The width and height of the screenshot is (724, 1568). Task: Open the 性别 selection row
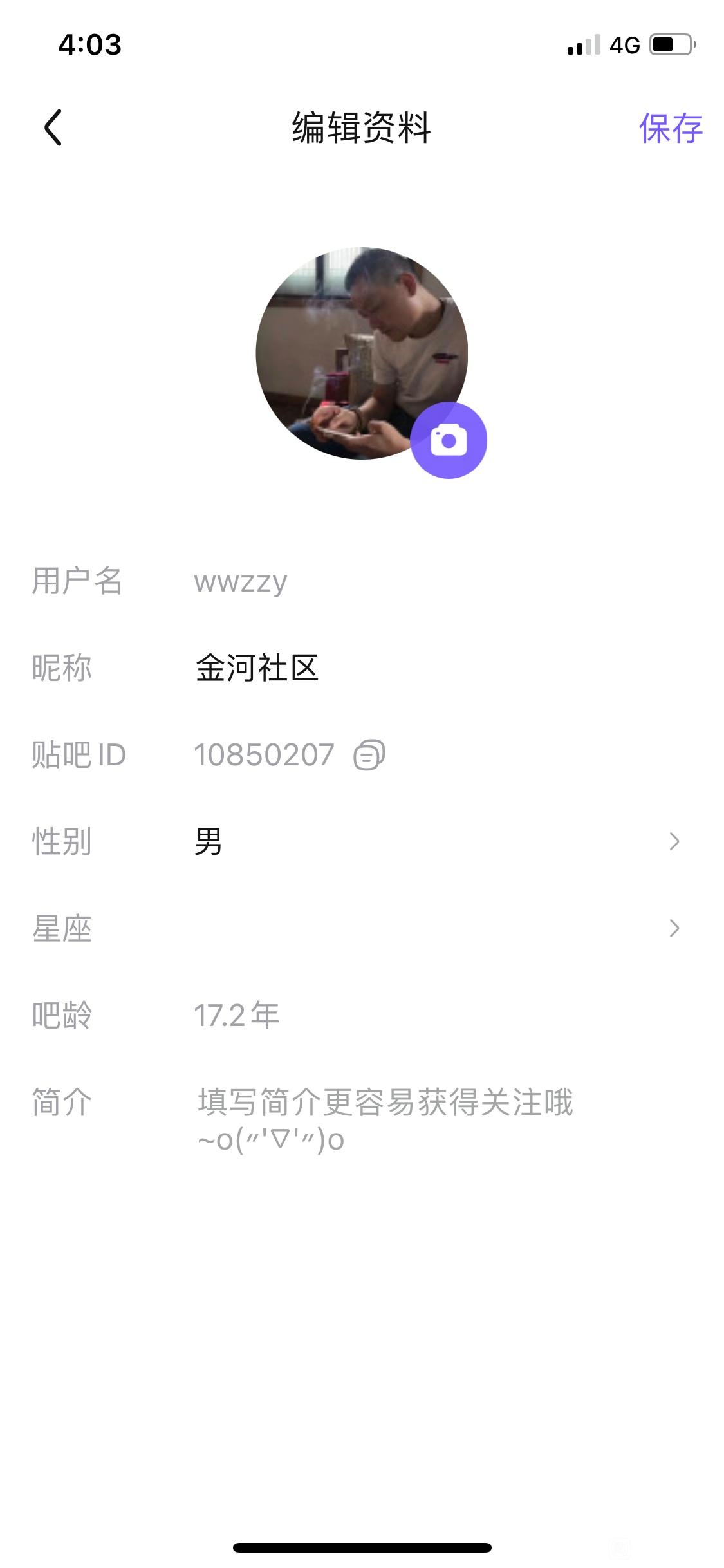pos(362,841)
